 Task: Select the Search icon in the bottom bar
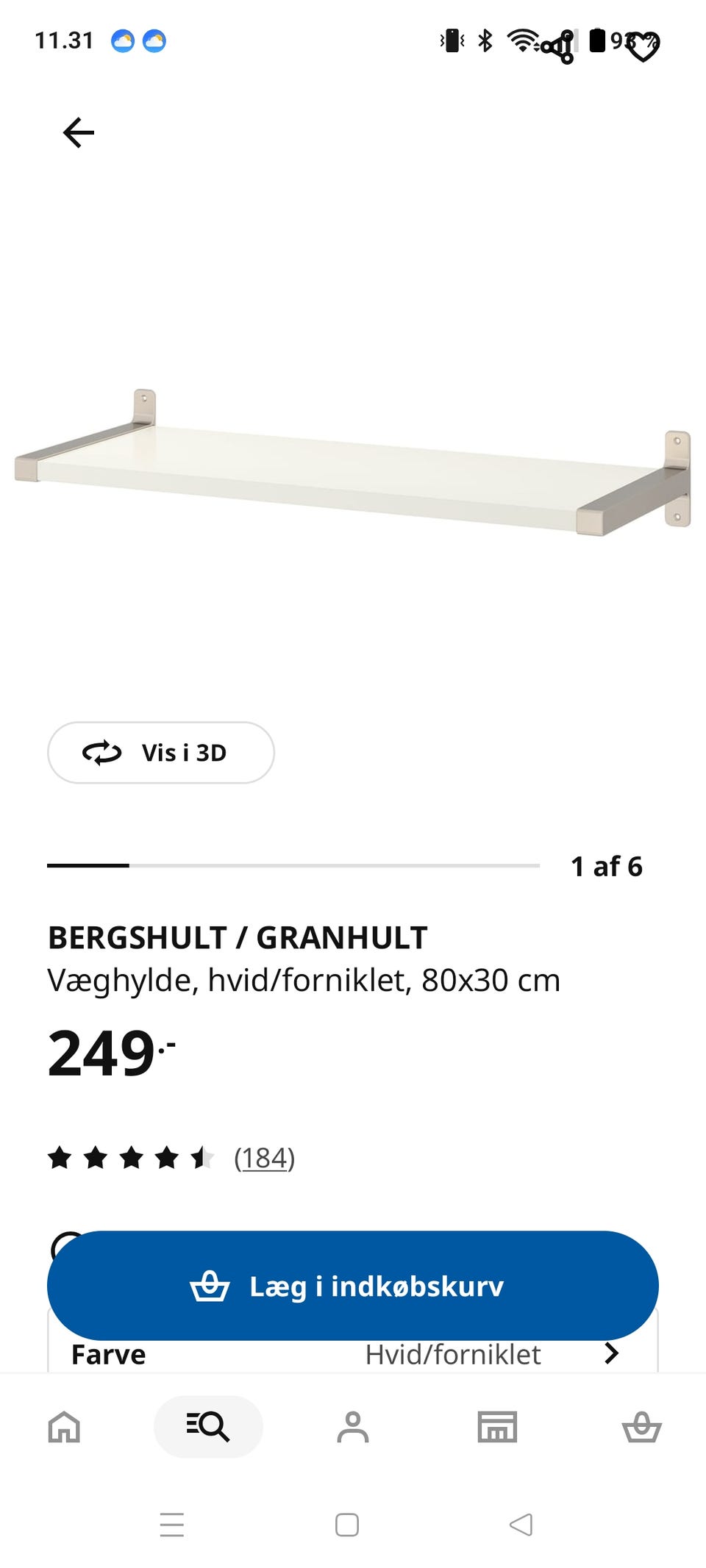(208, 1426)
